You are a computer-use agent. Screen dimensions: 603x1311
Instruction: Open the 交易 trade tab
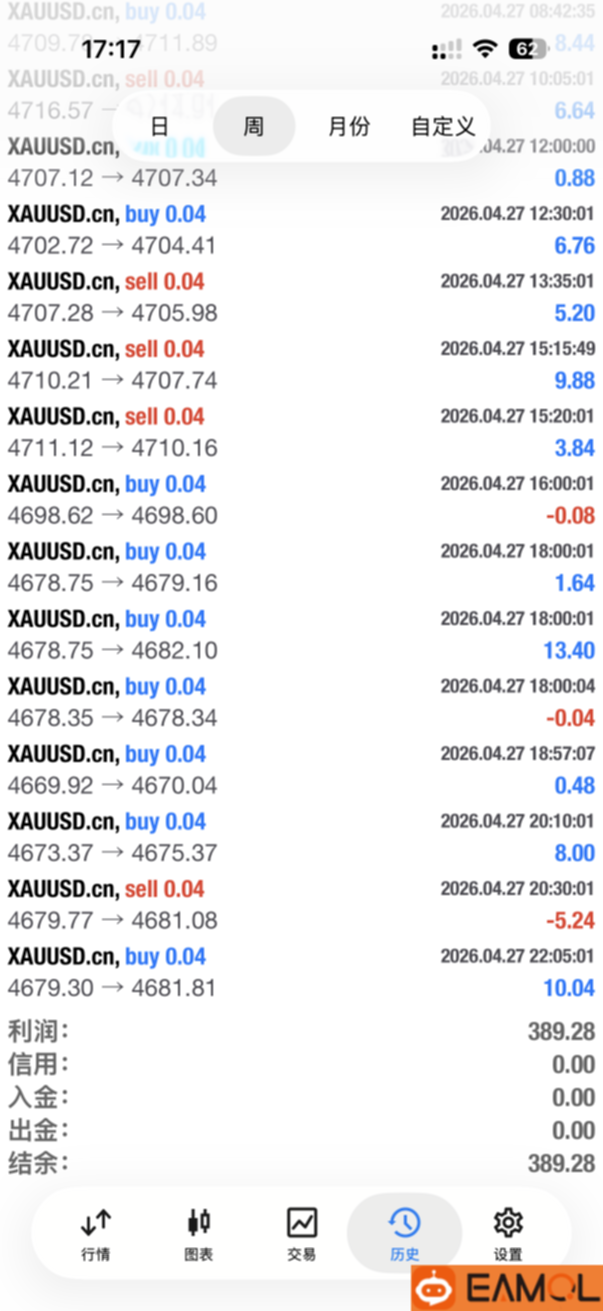[301, 1234]
